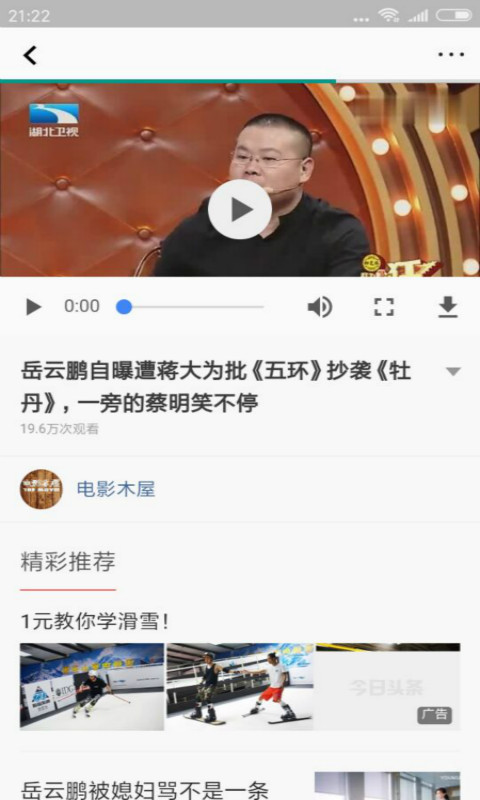Tap the video progress slider
Image resolution: width=480 pixels, height=800 pixels.
point(190,307)
